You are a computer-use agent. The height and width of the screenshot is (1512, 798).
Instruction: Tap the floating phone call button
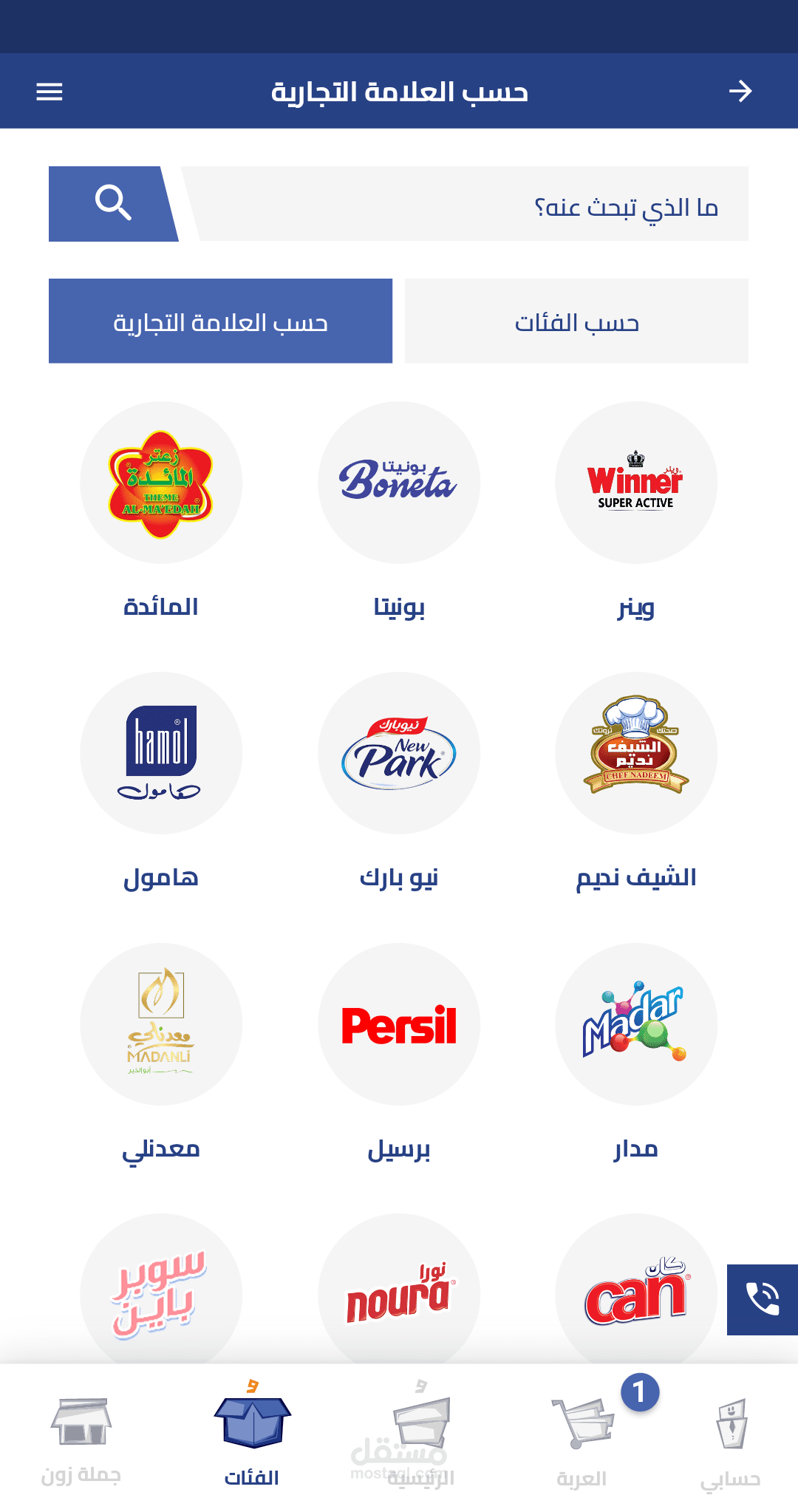tap(762, 1300)
